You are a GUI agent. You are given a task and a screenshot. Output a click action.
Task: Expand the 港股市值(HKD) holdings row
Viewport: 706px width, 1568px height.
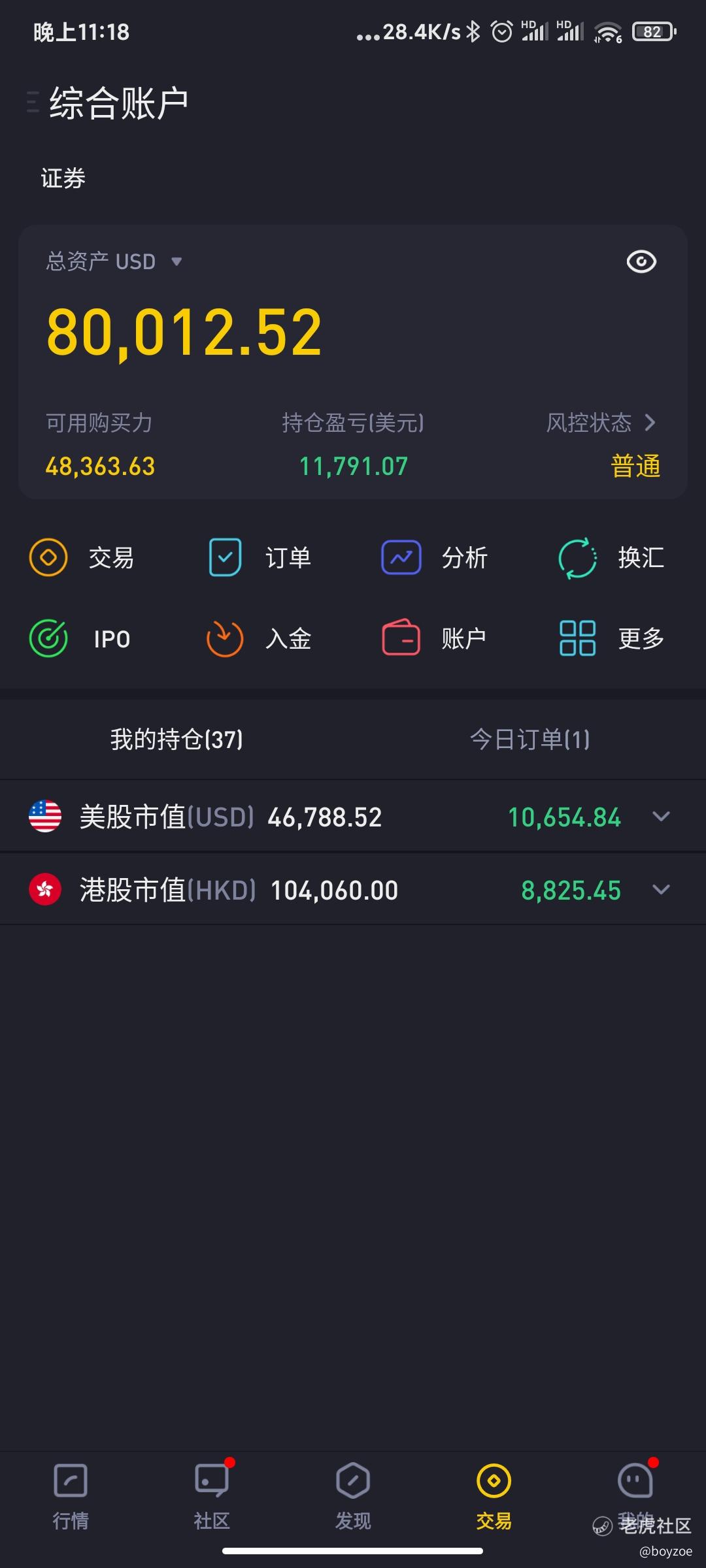click(x=353, y=890)
